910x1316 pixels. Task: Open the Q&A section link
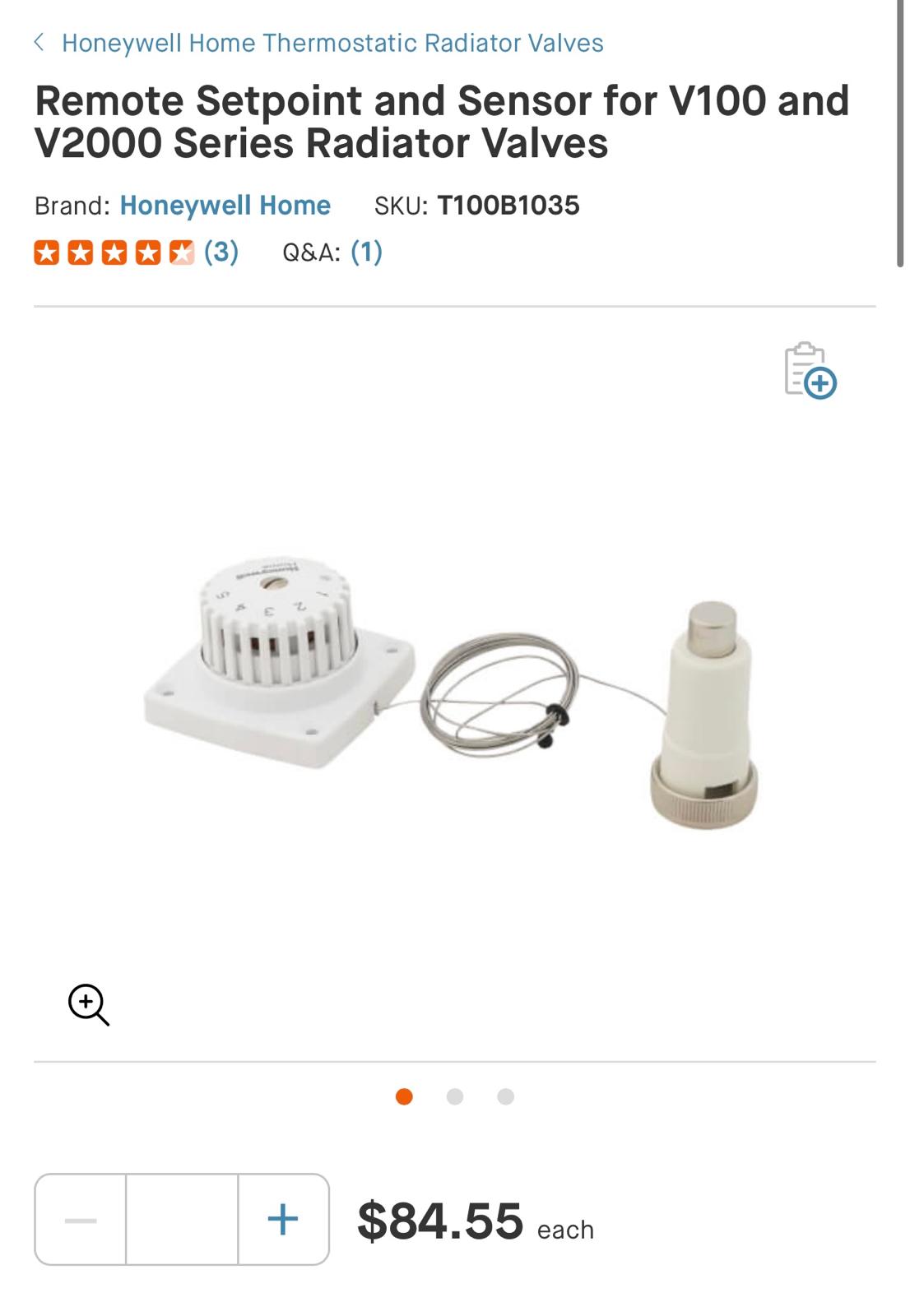click(x=366, y=252)
